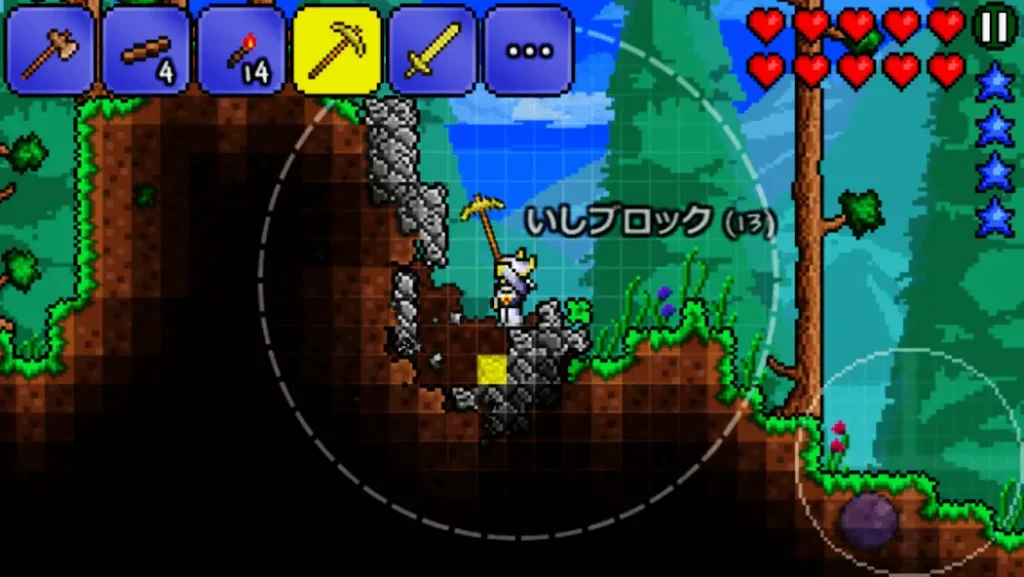The image size is (1024, 577).
Task: Select the hammer in the hotbar
Action: pos(50,50)
